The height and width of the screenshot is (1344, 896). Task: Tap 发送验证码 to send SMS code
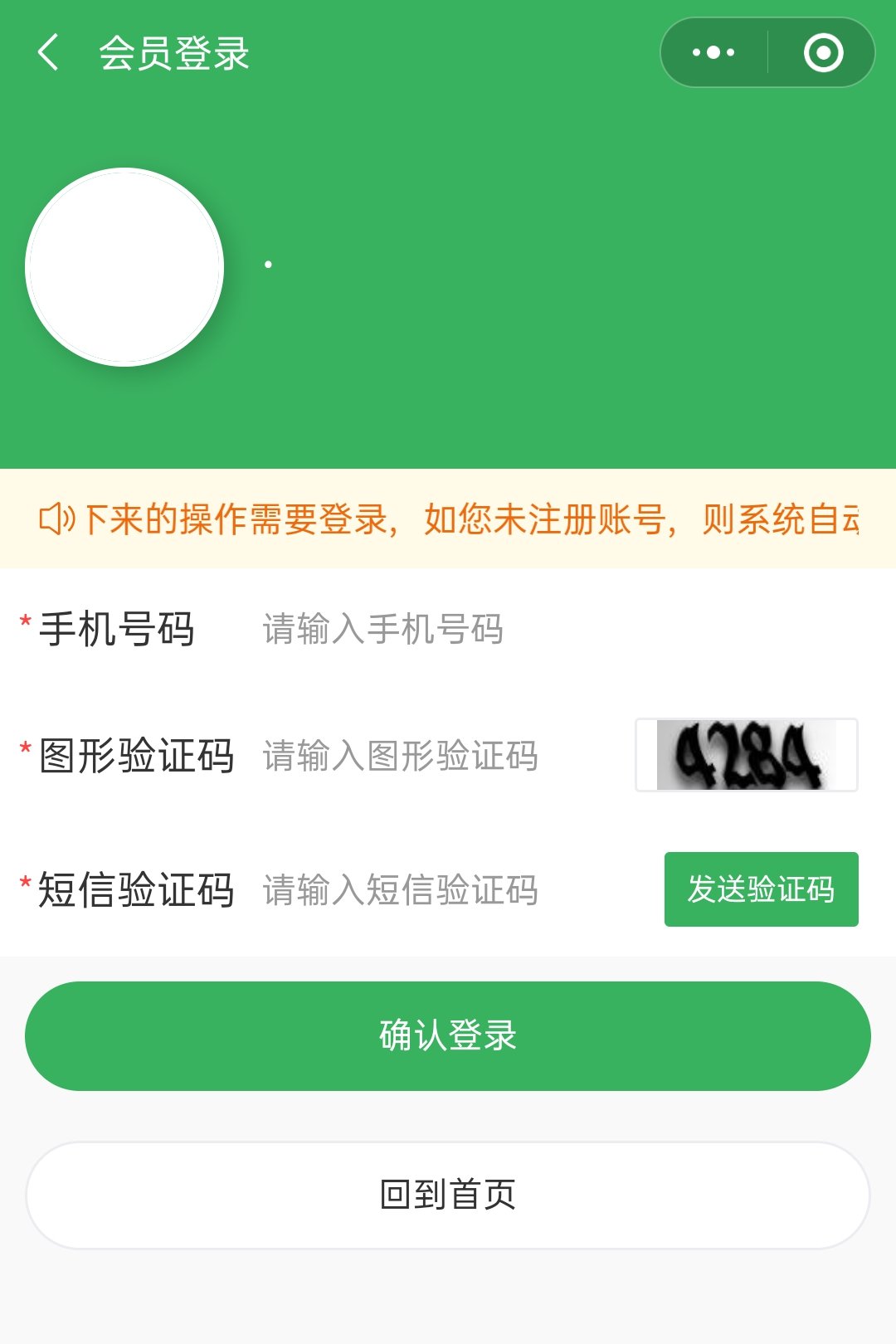[x=761, y=889]
